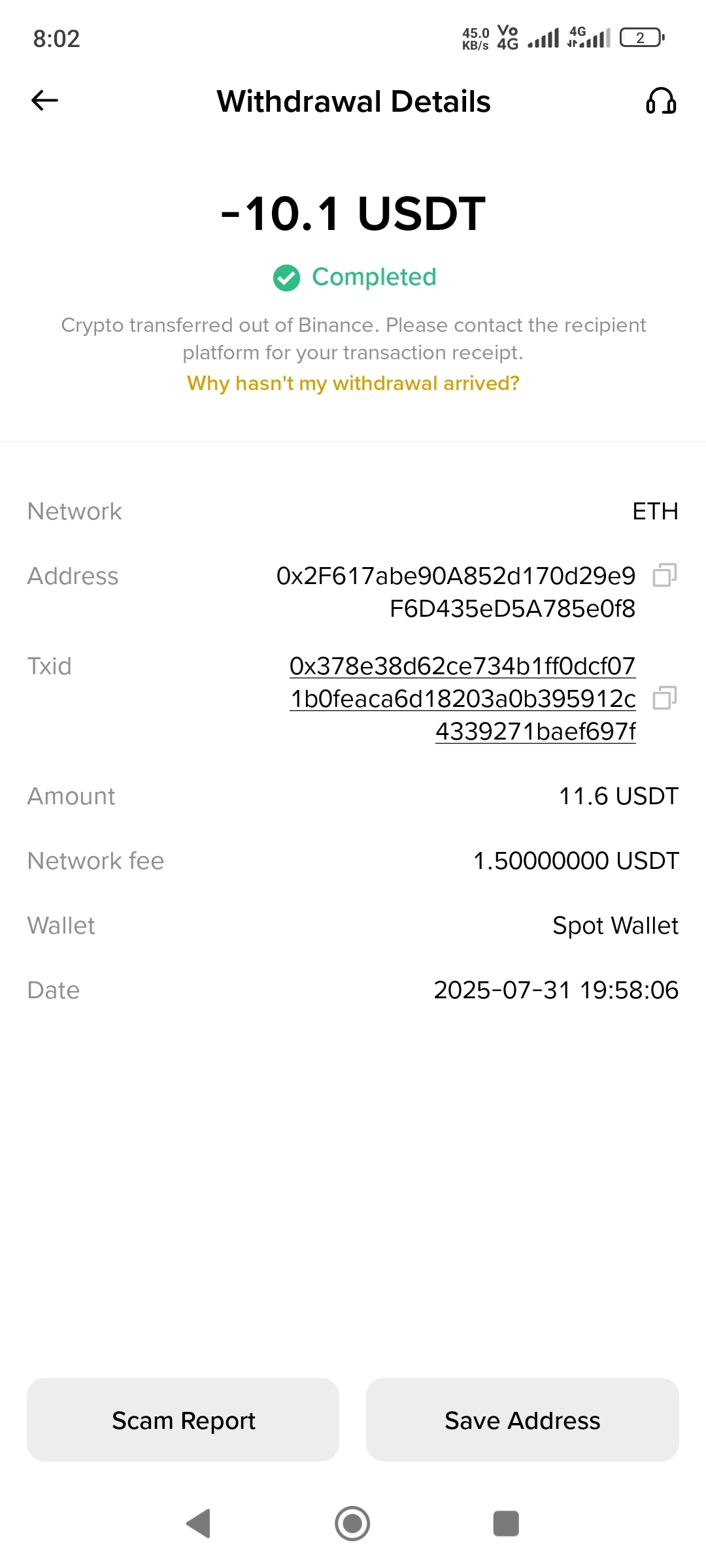Open the Txid transaction link
706x1568 pixels.
463,698
